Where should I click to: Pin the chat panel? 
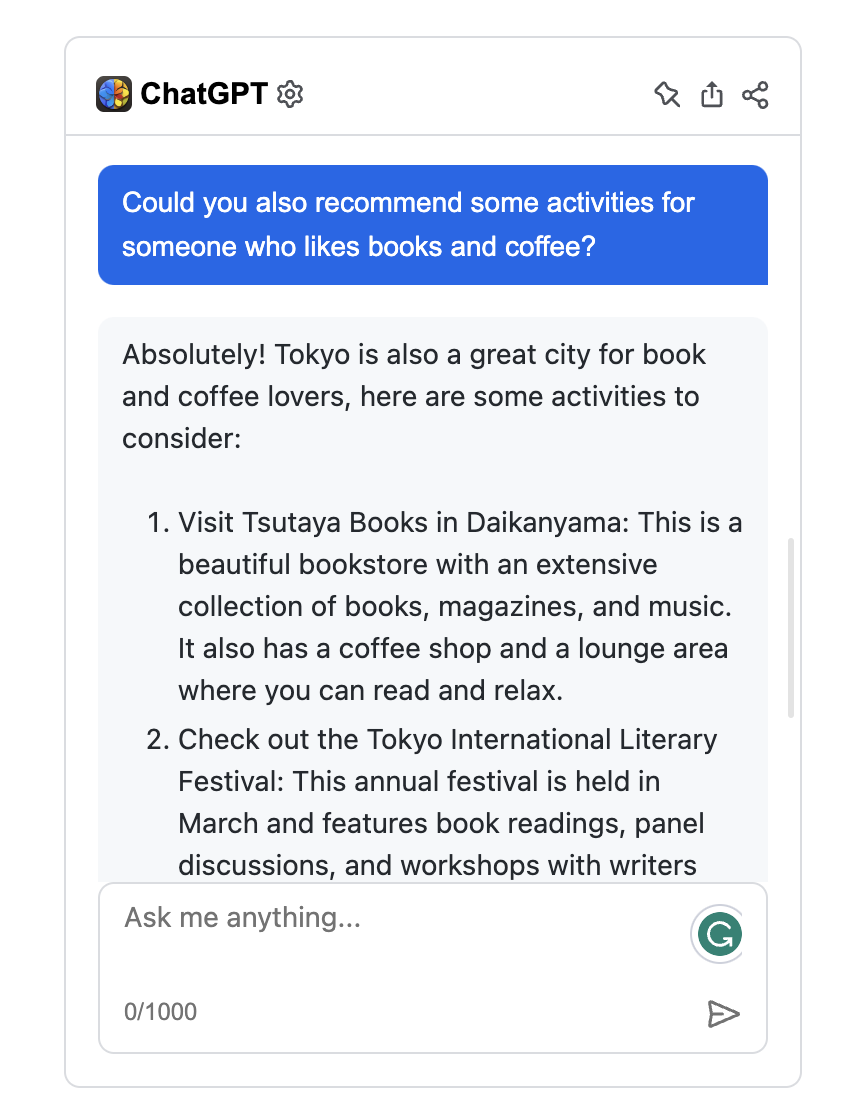[666, 95]
